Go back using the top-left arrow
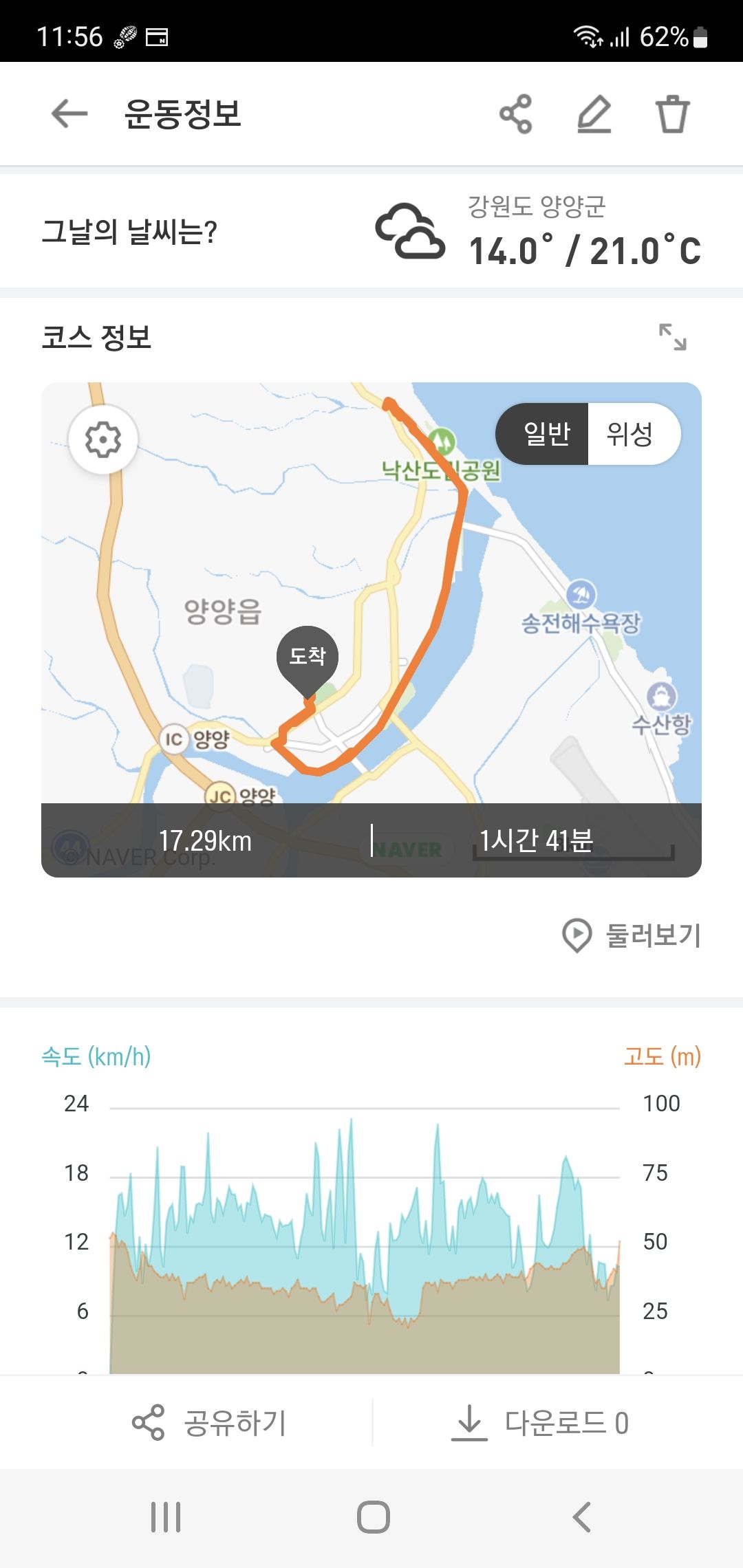The width and height of the screenshot is (743, 1568). click(69, 113)
